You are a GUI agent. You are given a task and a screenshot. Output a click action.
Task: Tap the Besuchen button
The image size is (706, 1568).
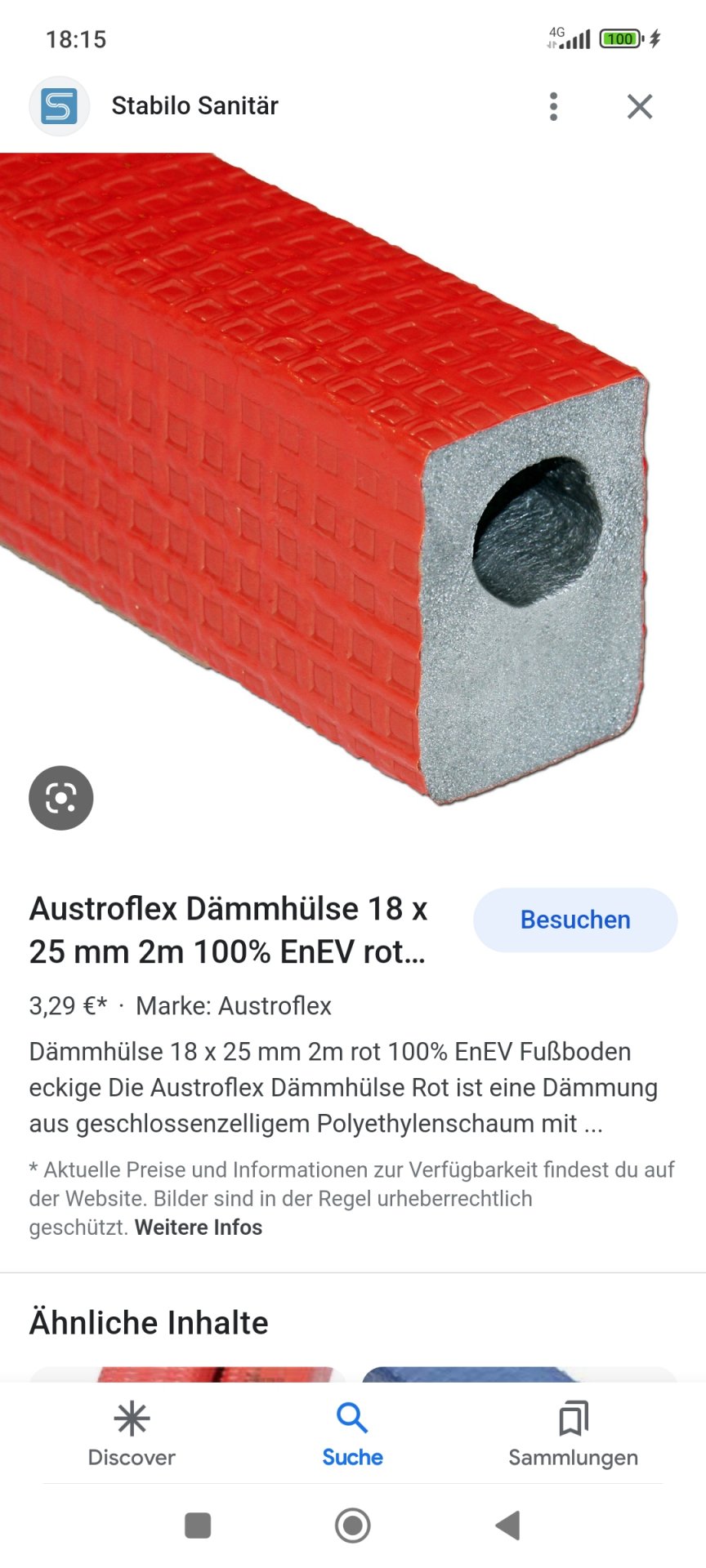(x=575, y=920)
